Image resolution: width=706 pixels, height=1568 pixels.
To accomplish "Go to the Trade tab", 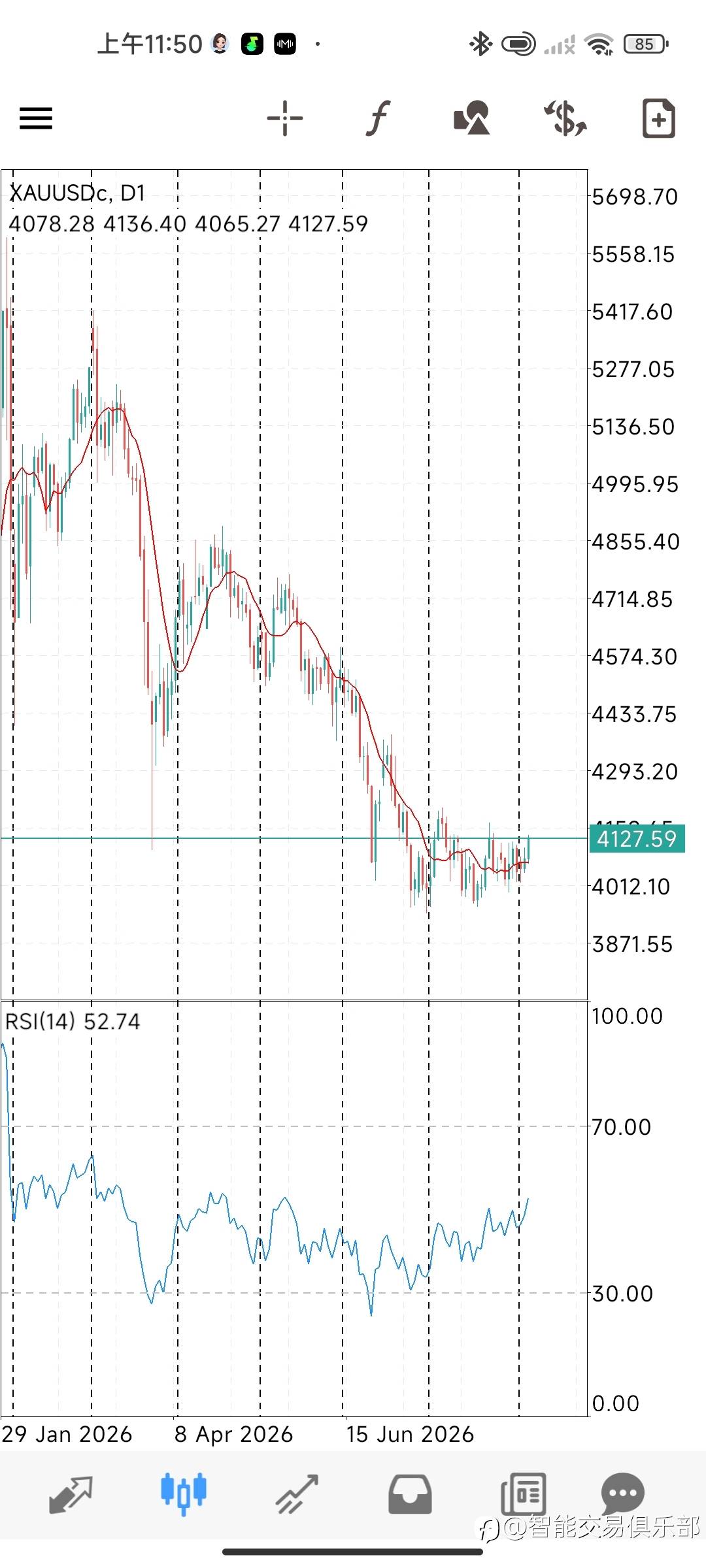I will 297,1494.
